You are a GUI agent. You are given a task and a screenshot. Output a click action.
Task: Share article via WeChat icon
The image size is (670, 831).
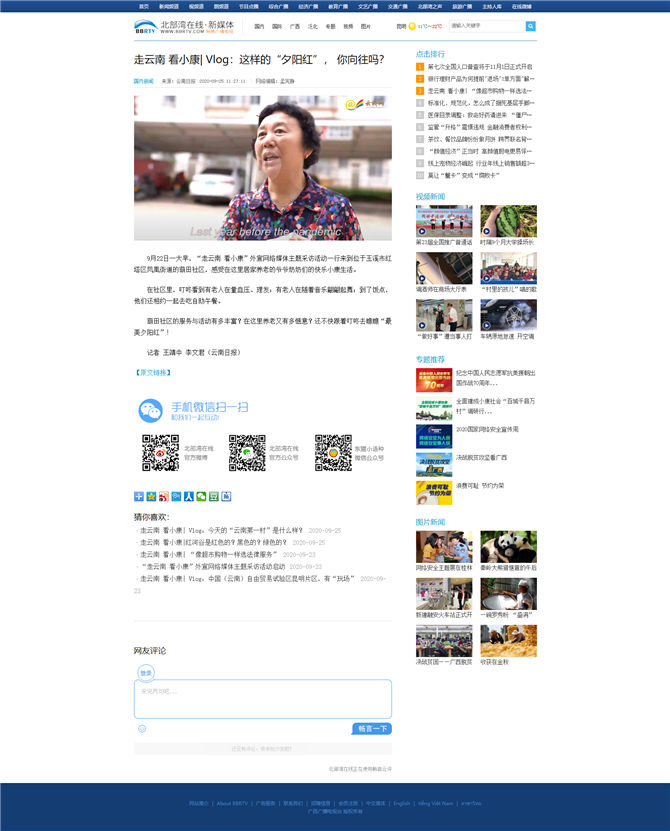(x=201, y=496)
